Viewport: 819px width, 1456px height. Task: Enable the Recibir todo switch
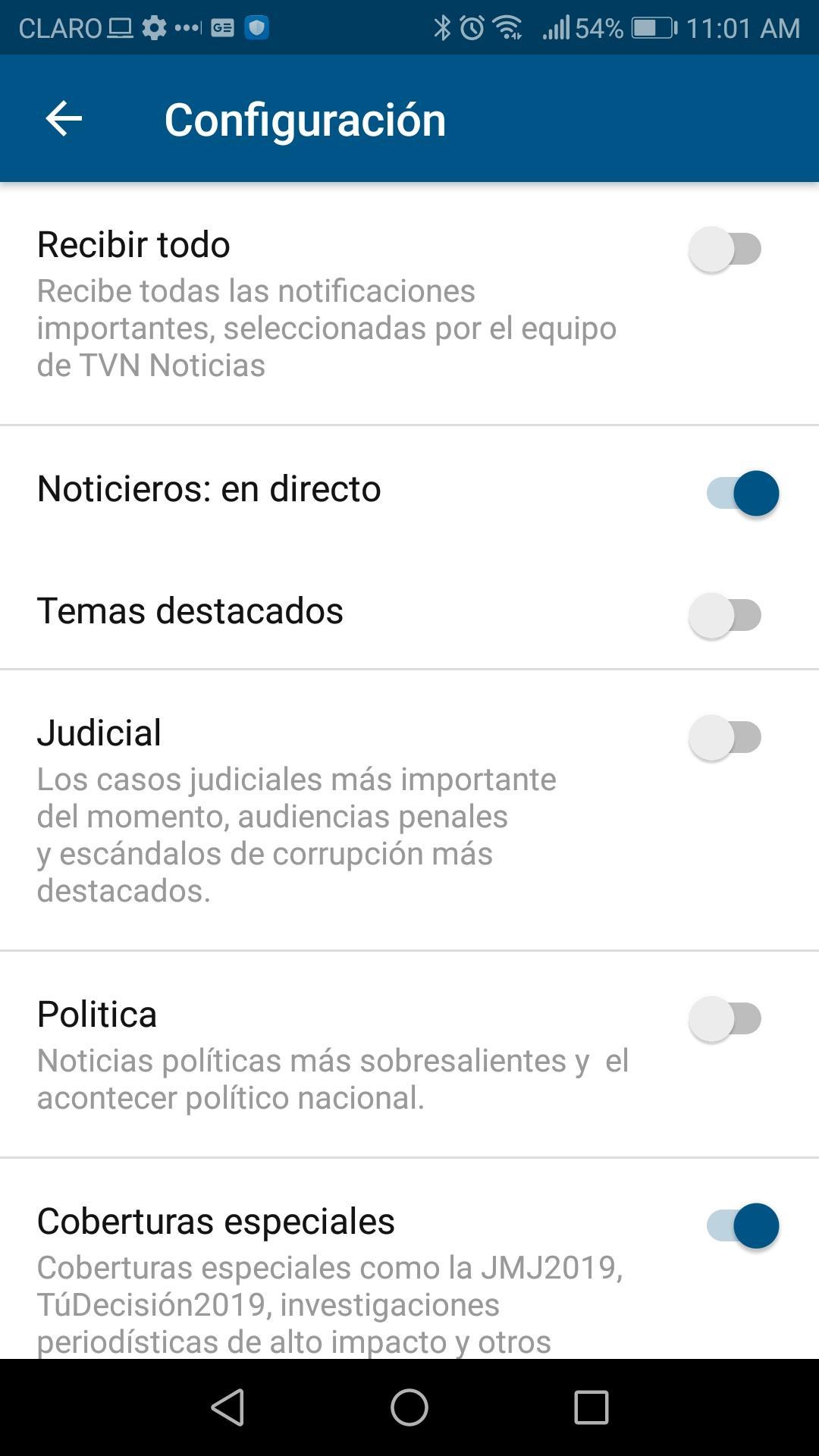(726, 249)
